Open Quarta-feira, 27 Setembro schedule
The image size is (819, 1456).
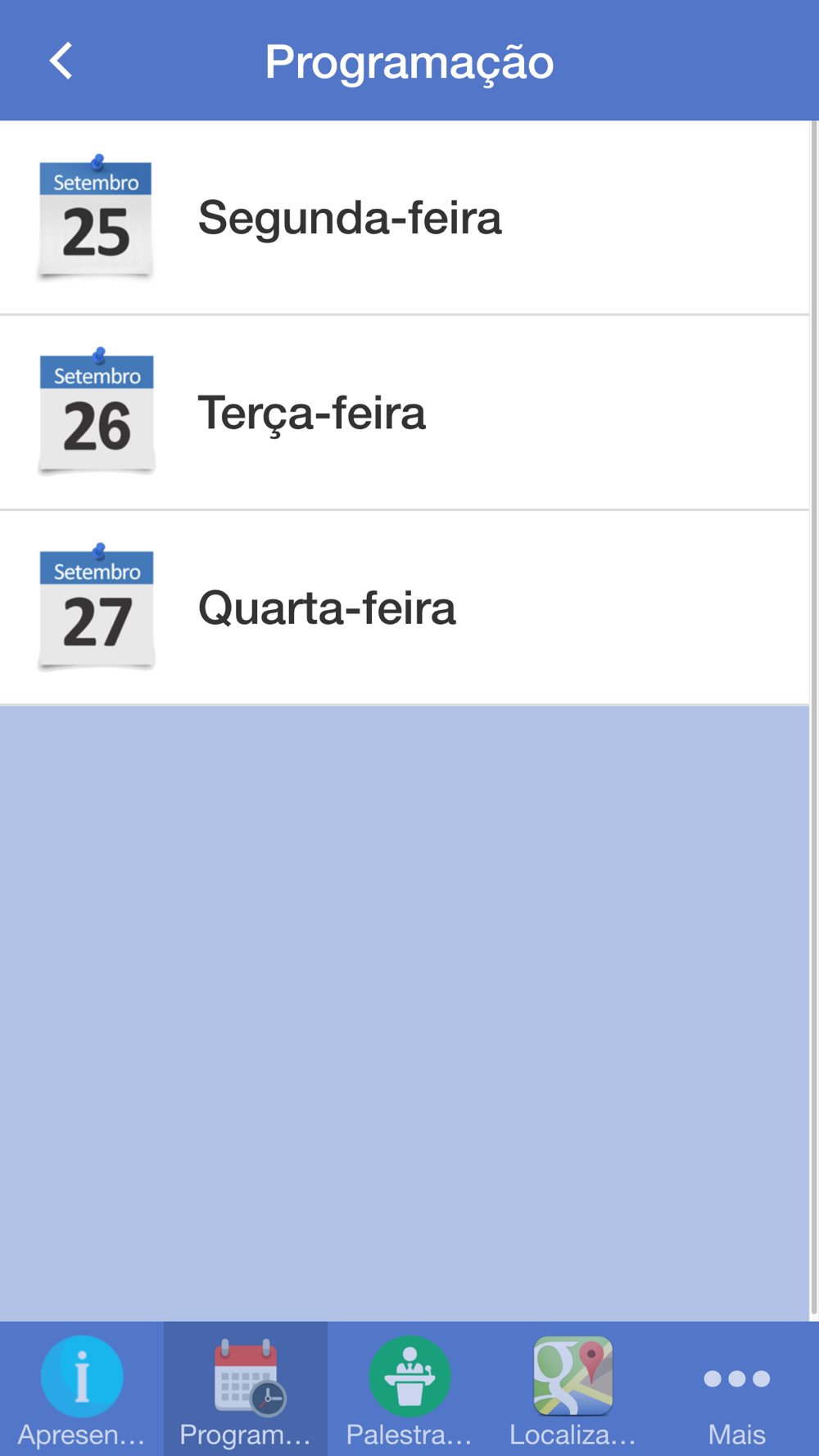click(405, 608)
